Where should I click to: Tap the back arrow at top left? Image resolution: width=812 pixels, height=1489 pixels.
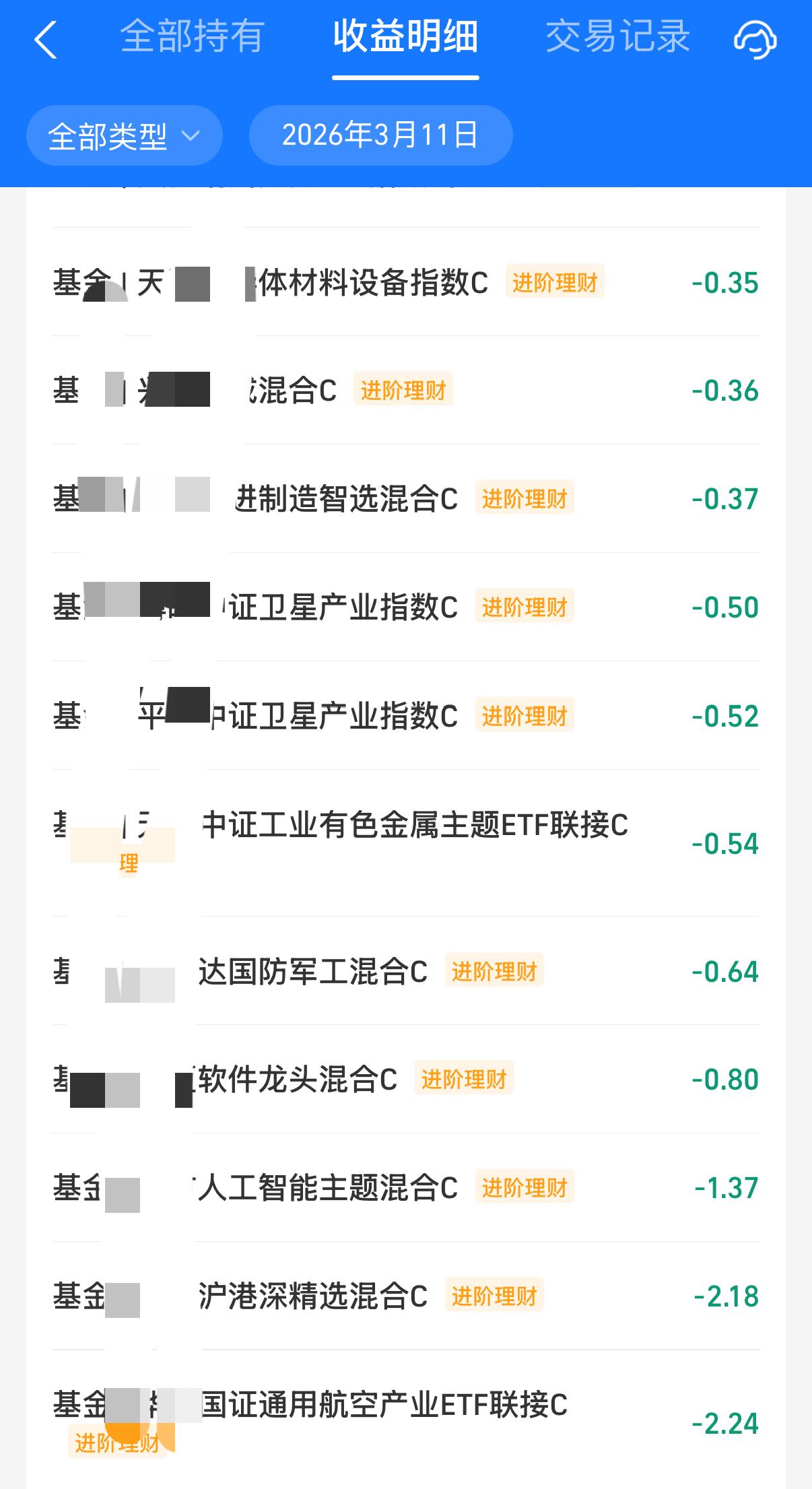[x=46, y=40]
